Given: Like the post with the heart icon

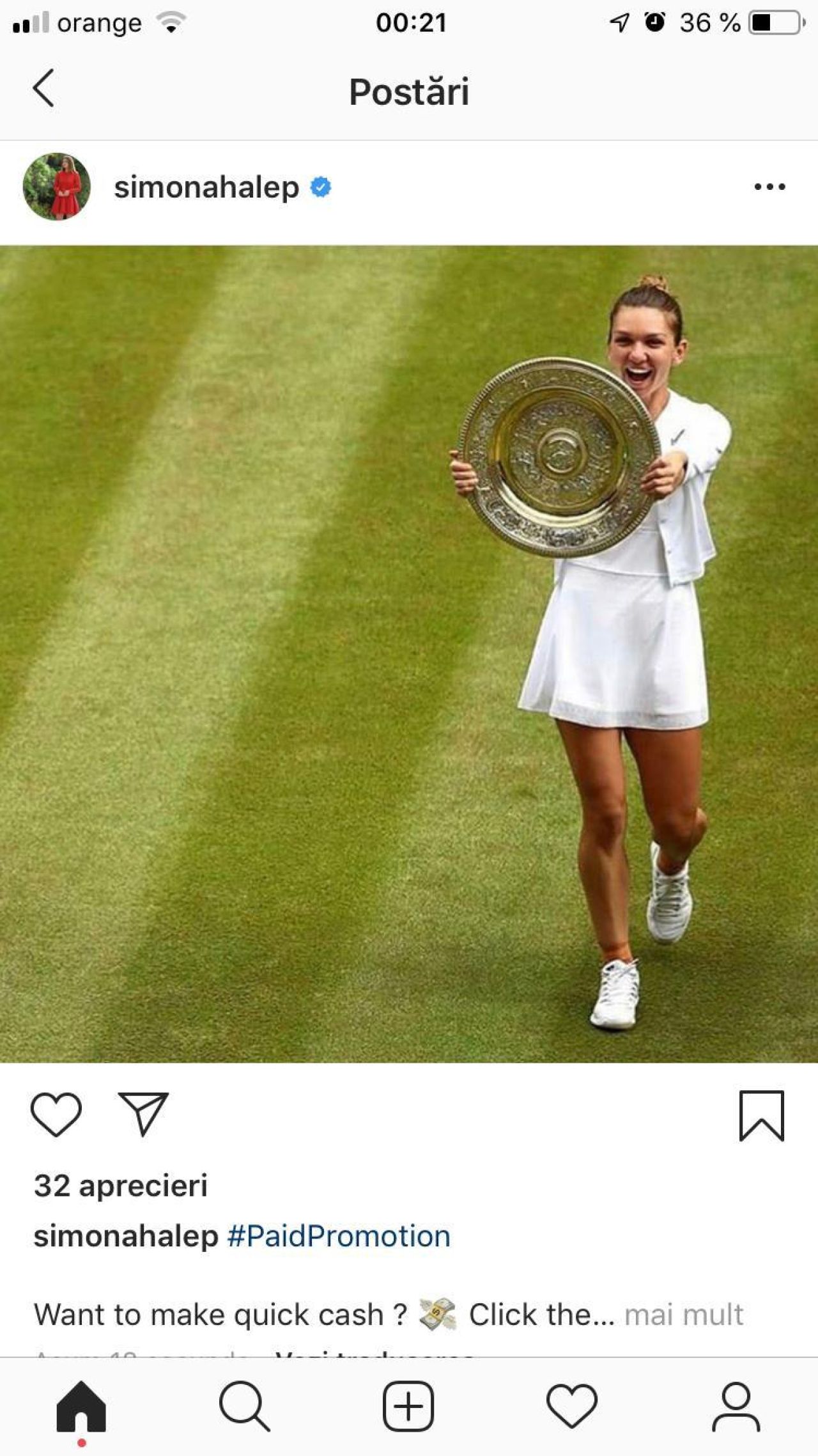Looking at the screenshot, I should pyautogui.click(x=56, y=1115).
